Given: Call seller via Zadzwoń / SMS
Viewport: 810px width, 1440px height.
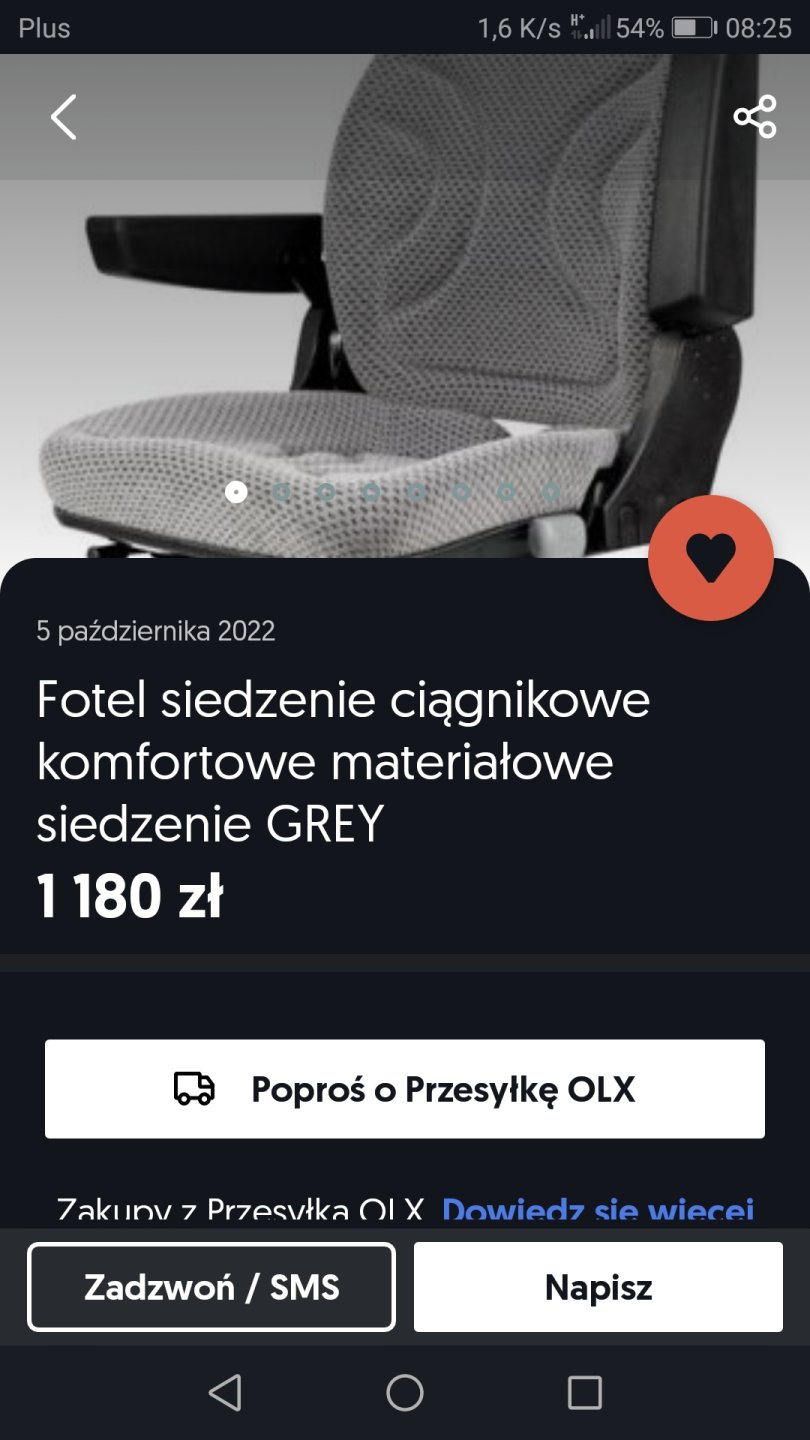Looking at the screenshot, I should pyautogui.click(x=211, y=1287).
